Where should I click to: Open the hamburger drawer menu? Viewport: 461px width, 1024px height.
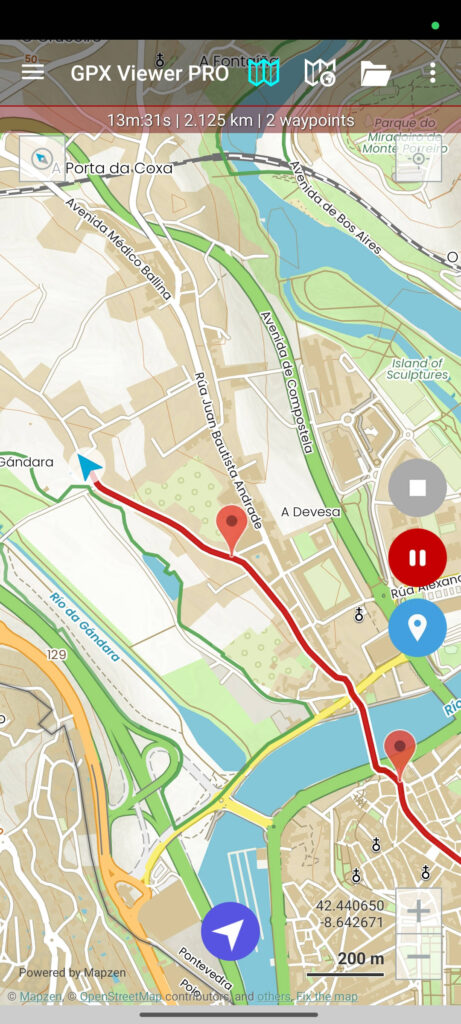(33, 72)
